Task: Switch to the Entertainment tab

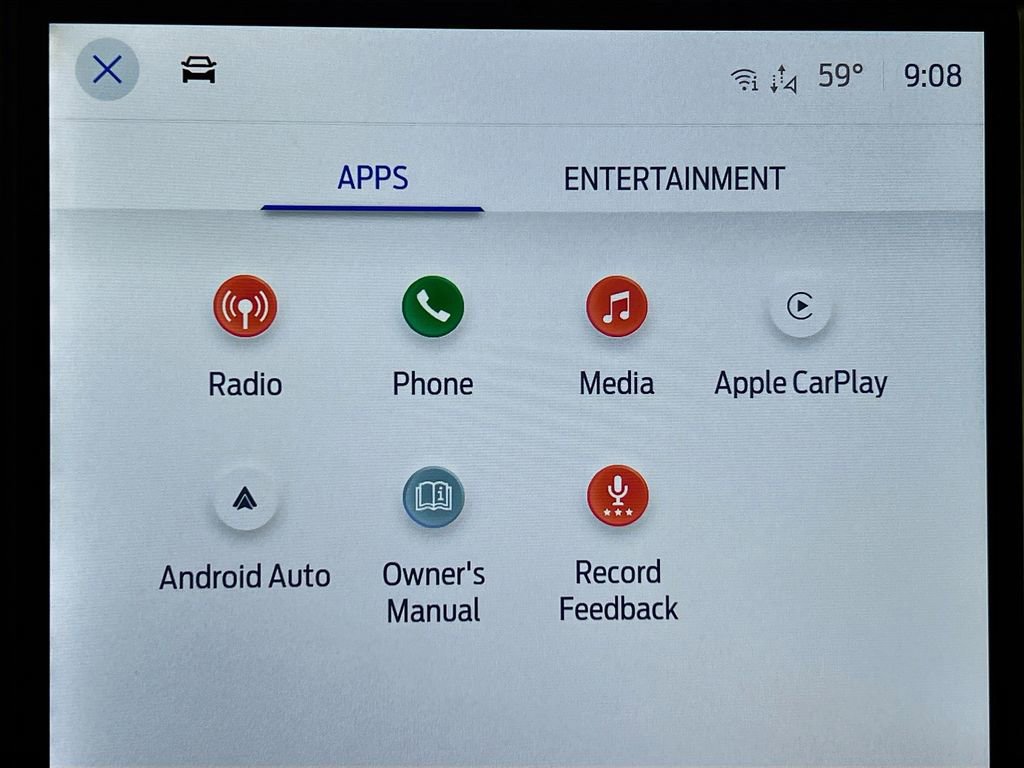Action: [674, 179]
